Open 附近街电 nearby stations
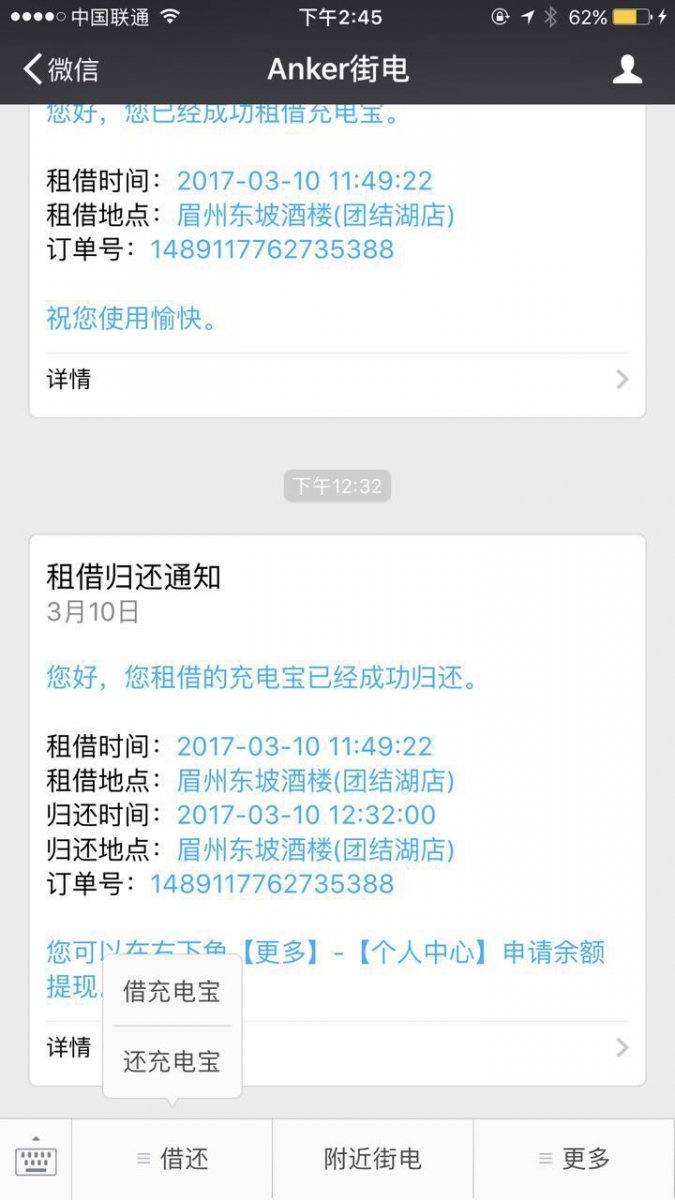 (372, 1159)
